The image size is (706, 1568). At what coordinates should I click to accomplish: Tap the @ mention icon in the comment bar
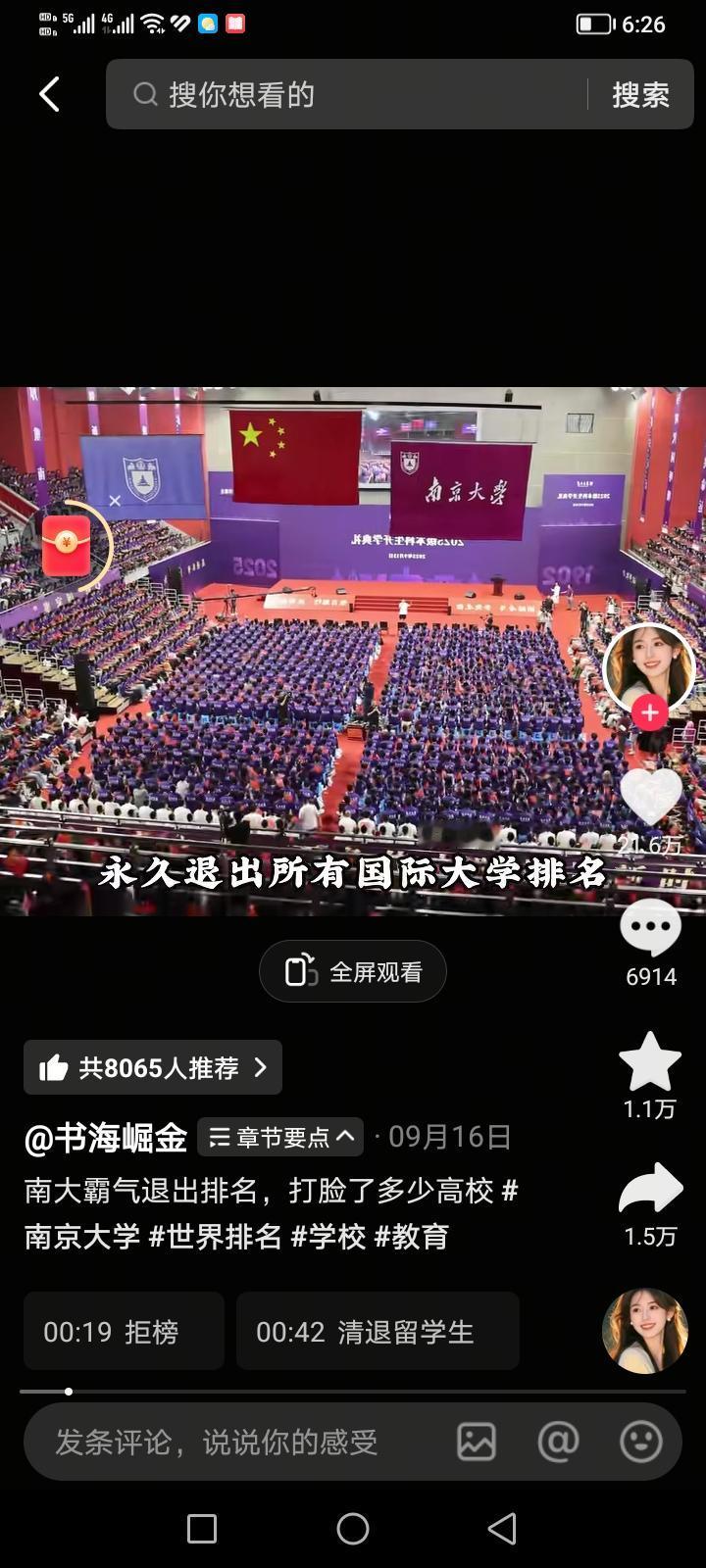click(x=559, y=1442)
